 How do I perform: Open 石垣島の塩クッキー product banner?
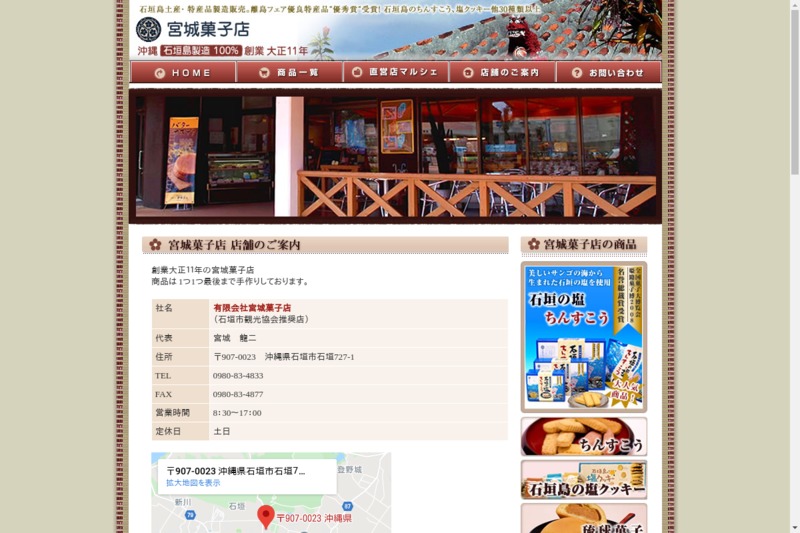(584, 480)
